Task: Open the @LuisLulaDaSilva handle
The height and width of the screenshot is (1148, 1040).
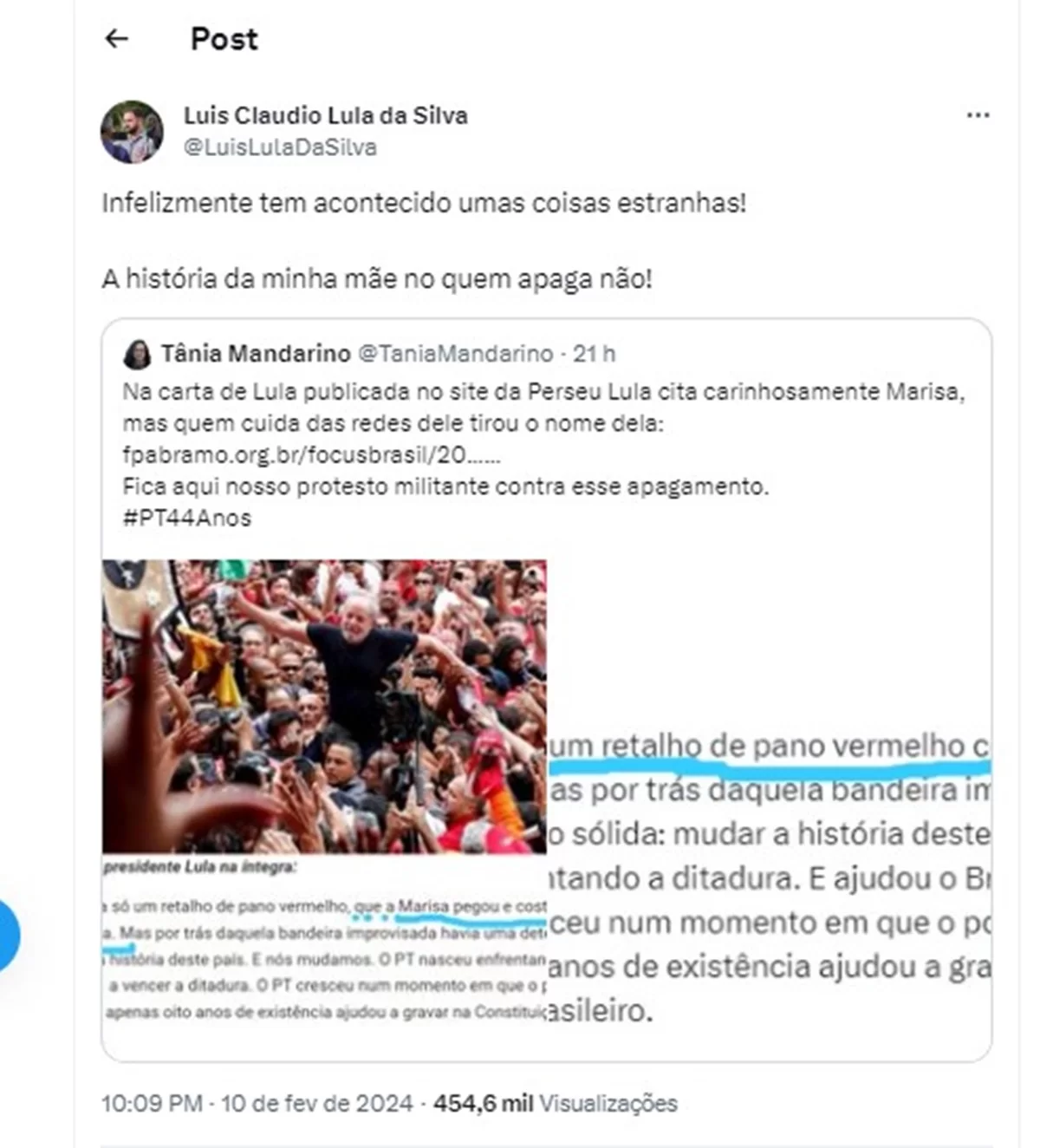Action: [280, 147]
